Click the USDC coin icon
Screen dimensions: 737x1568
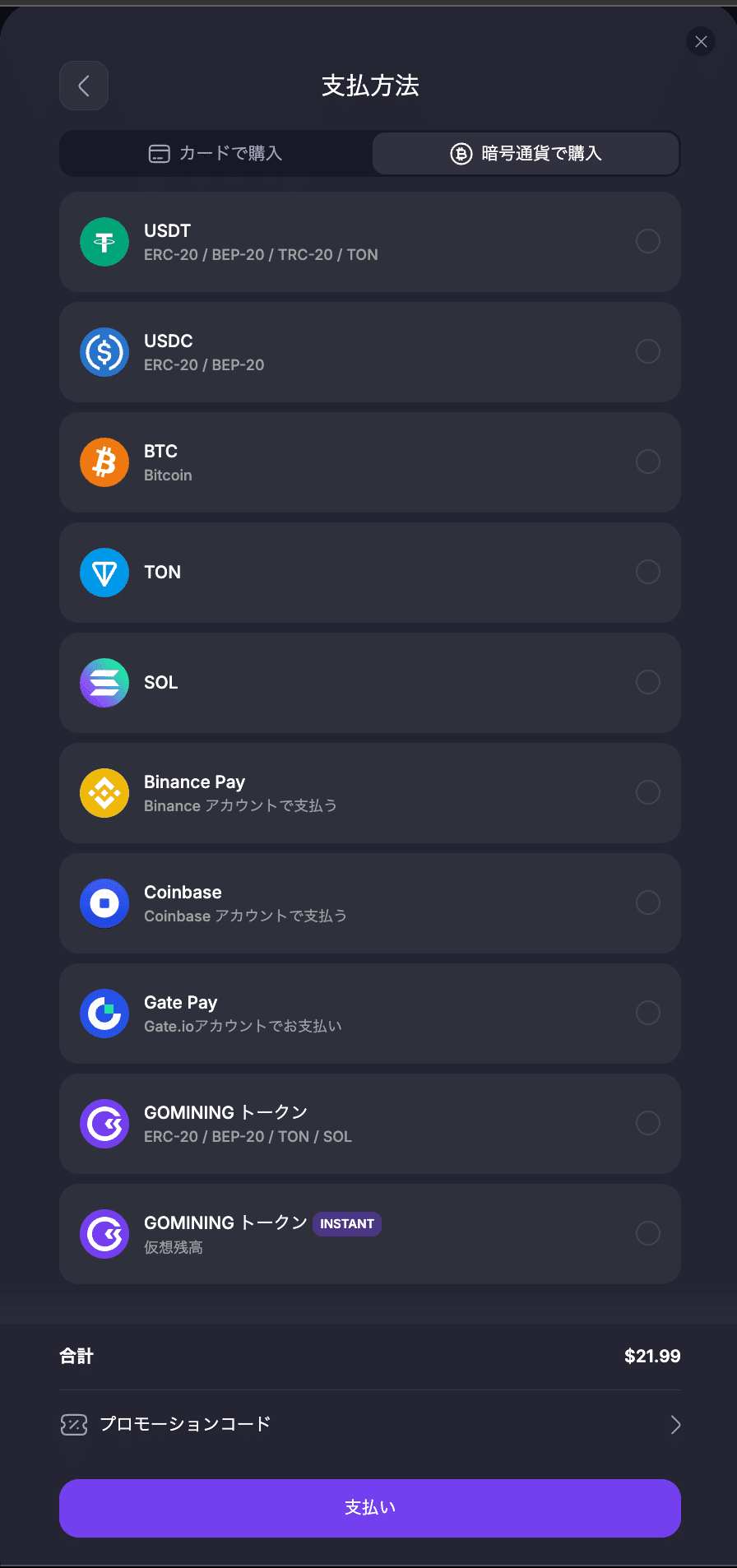point(104,352)
